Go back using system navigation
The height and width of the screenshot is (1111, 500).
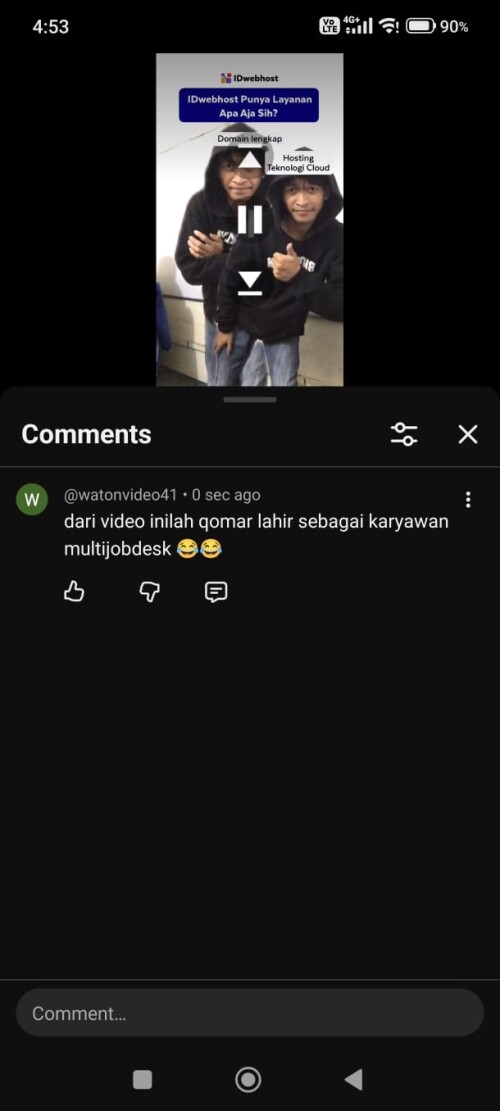coord(353,1079)
